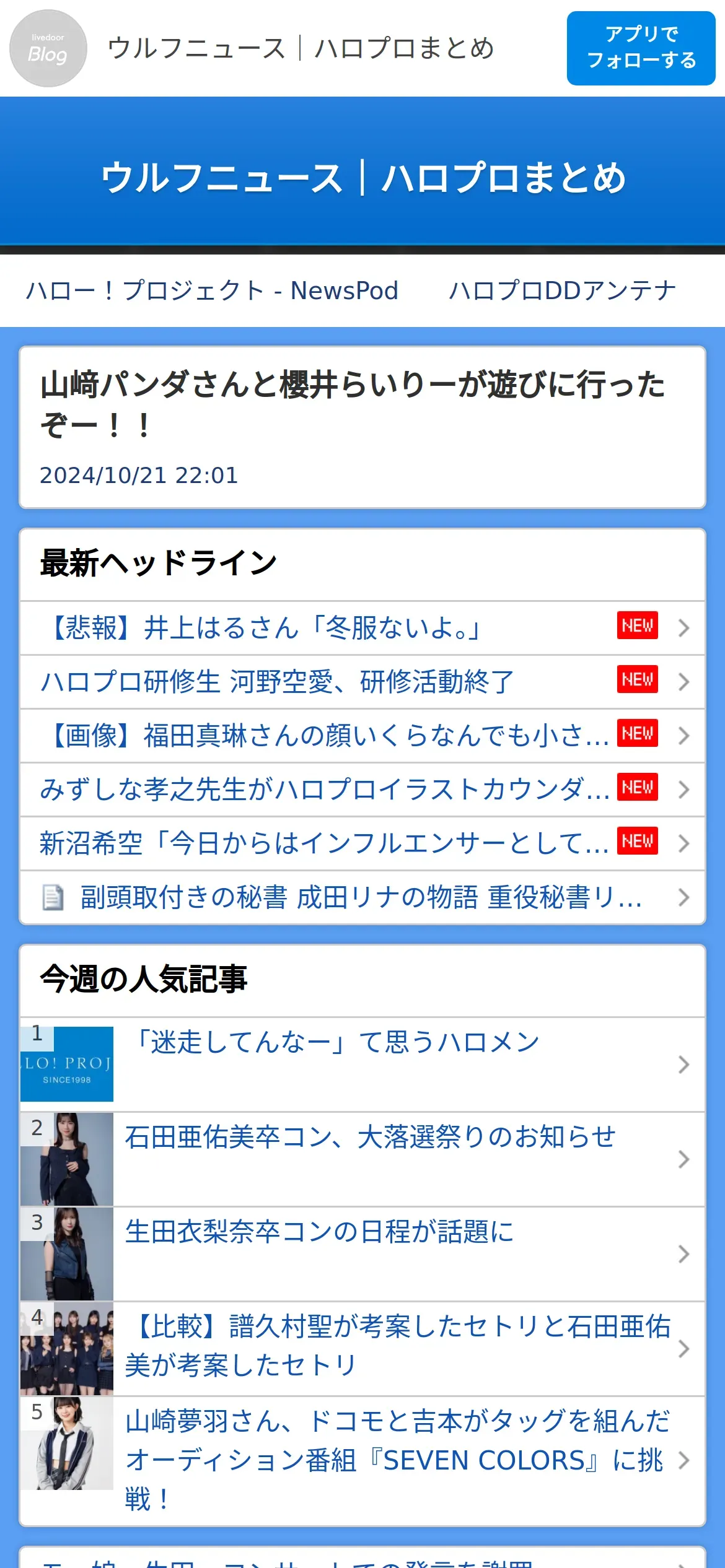
Task: Tap the アプリでフォローする button
Action: 641,48
